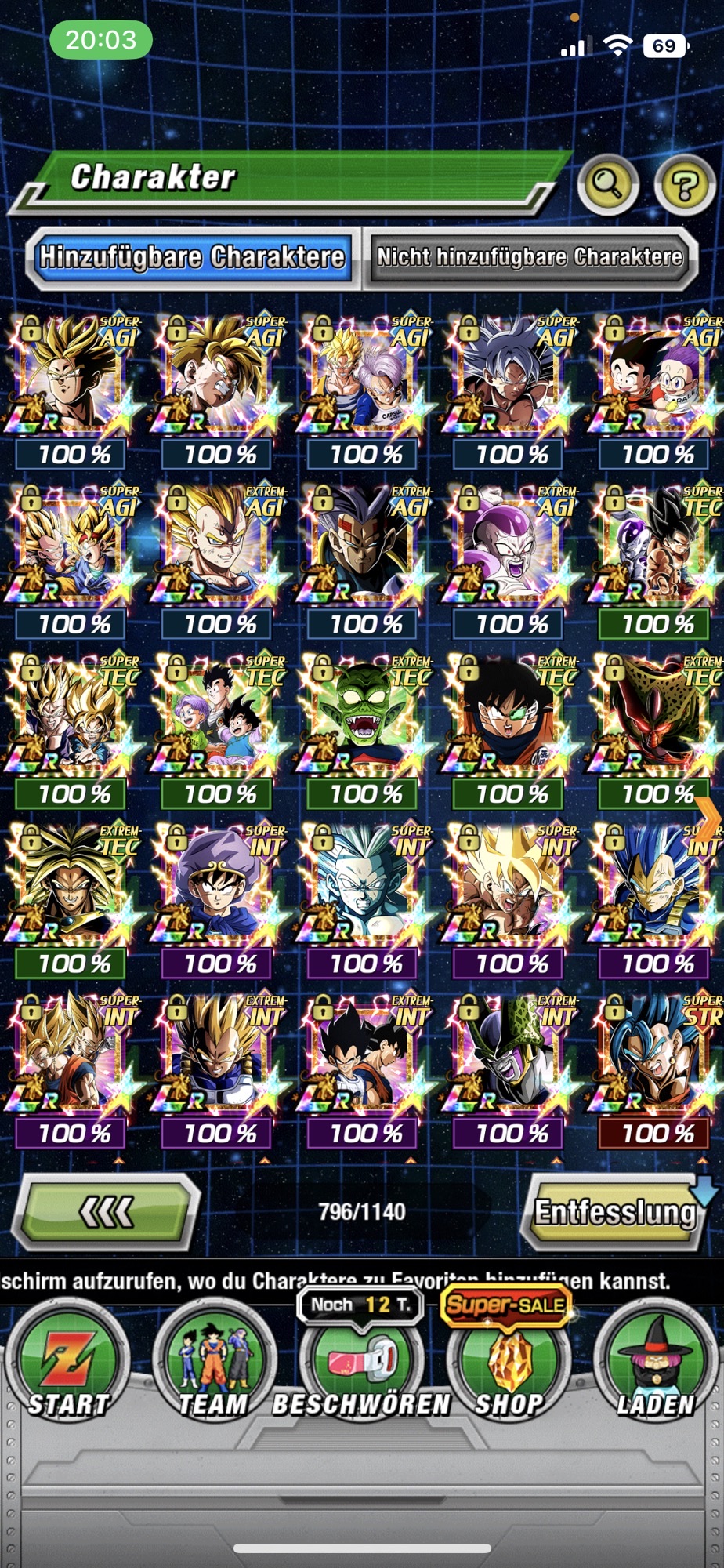Select the Extrem INT Perfect Cell card

512,1070
